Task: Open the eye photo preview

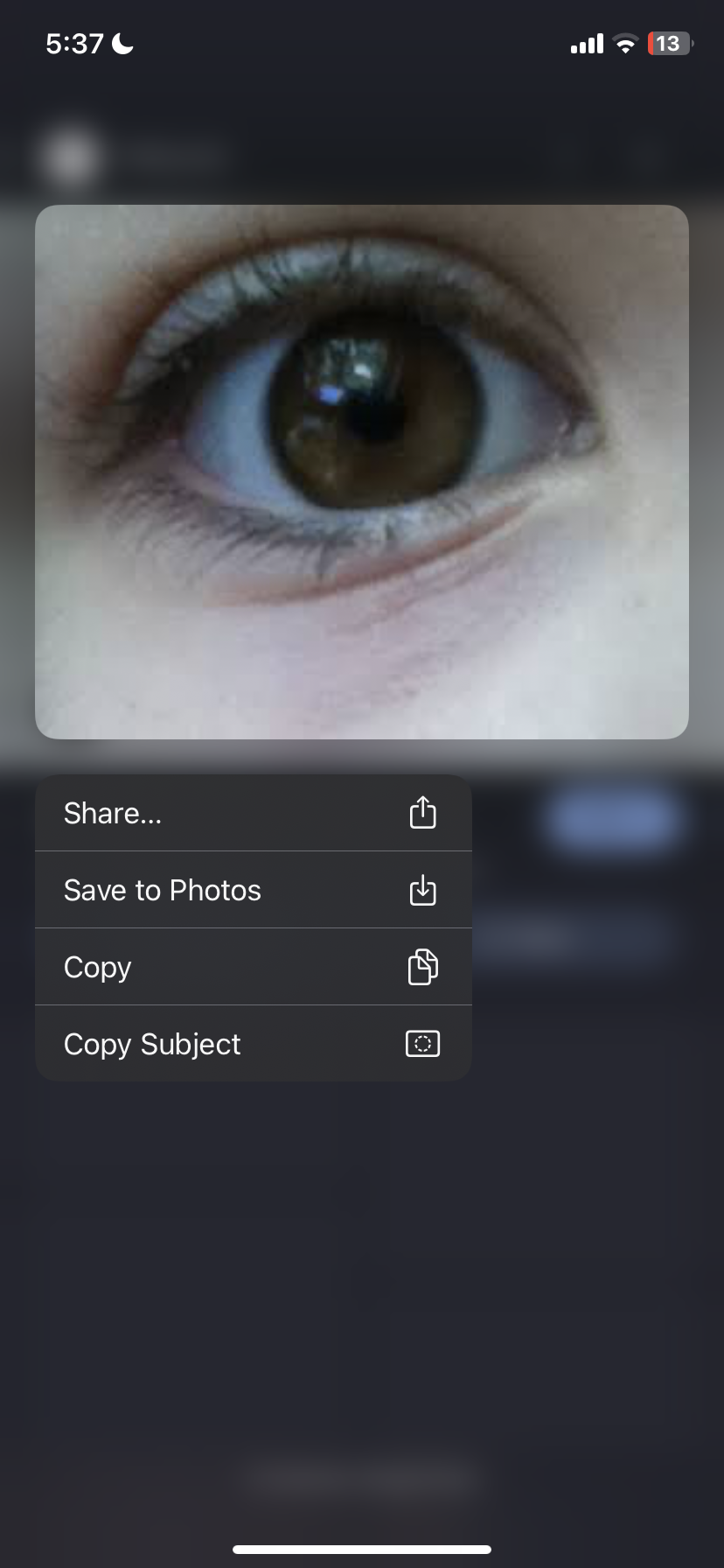Action: (361, 472)
